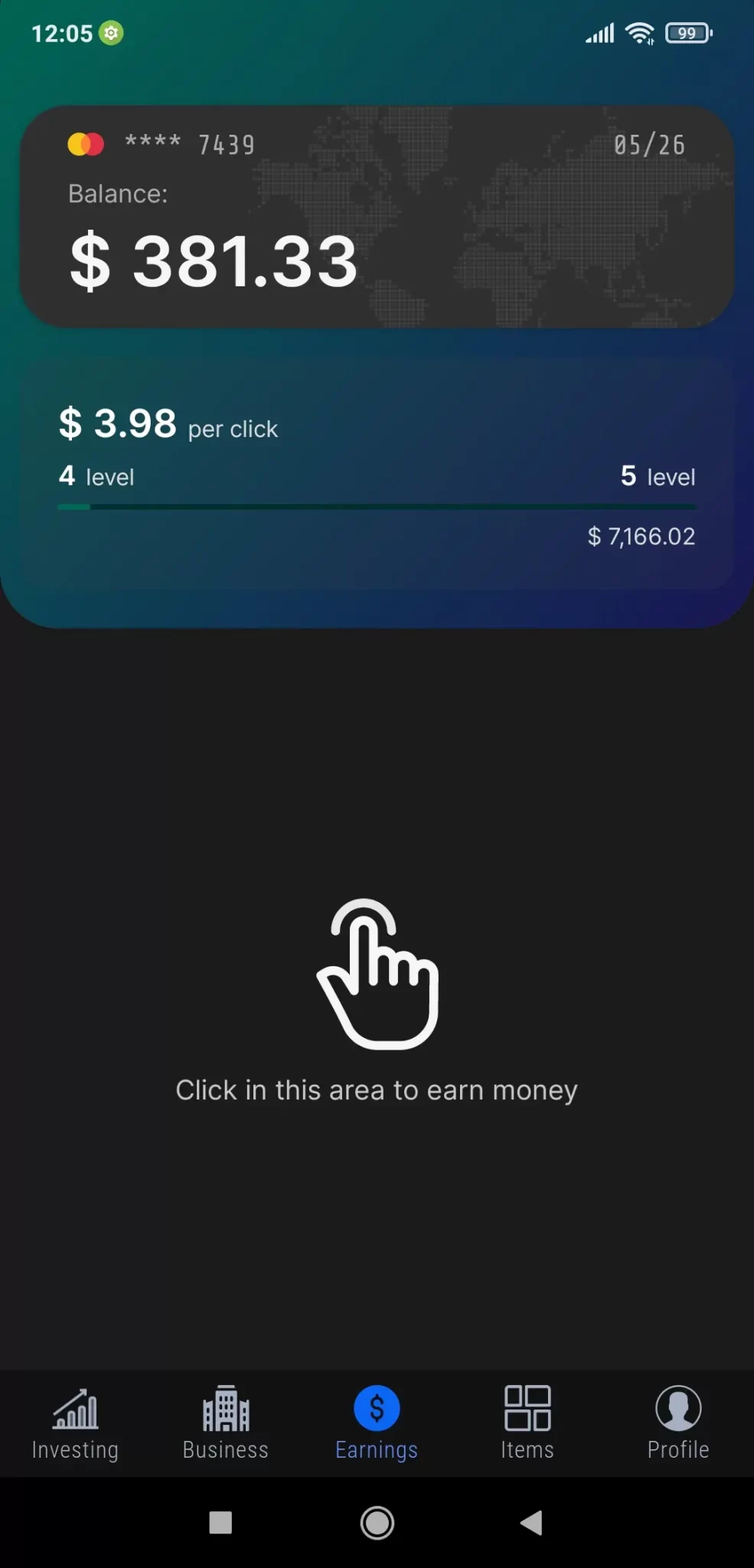Switch to the Investing tab
This screenshot has width=754, height=1568.
[75, 1423]
